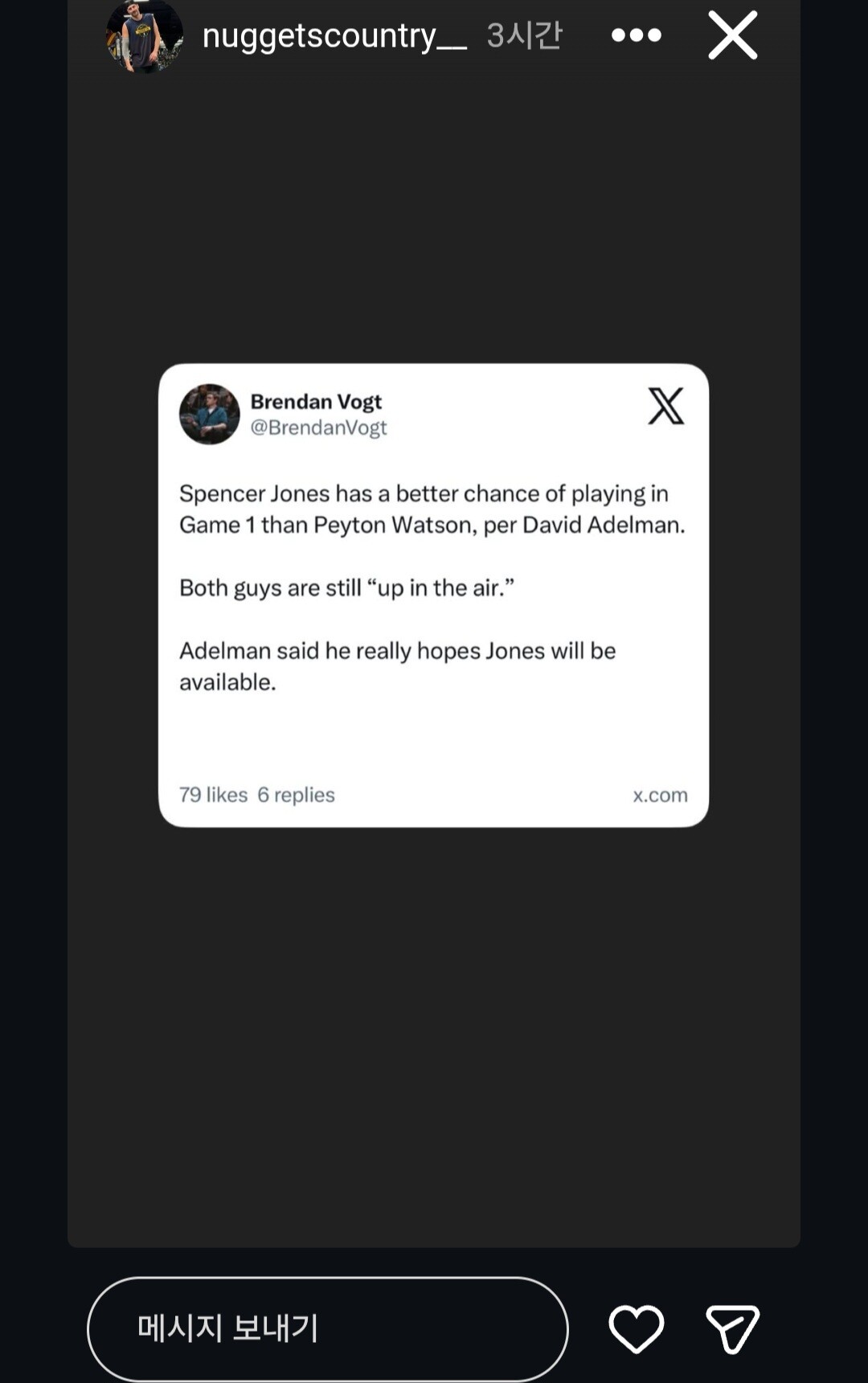Image resolution: width=868 pixels, height=1383 pixels.
Task: Tap the 메시지 보내기 message field
Action: [328, 1328]
